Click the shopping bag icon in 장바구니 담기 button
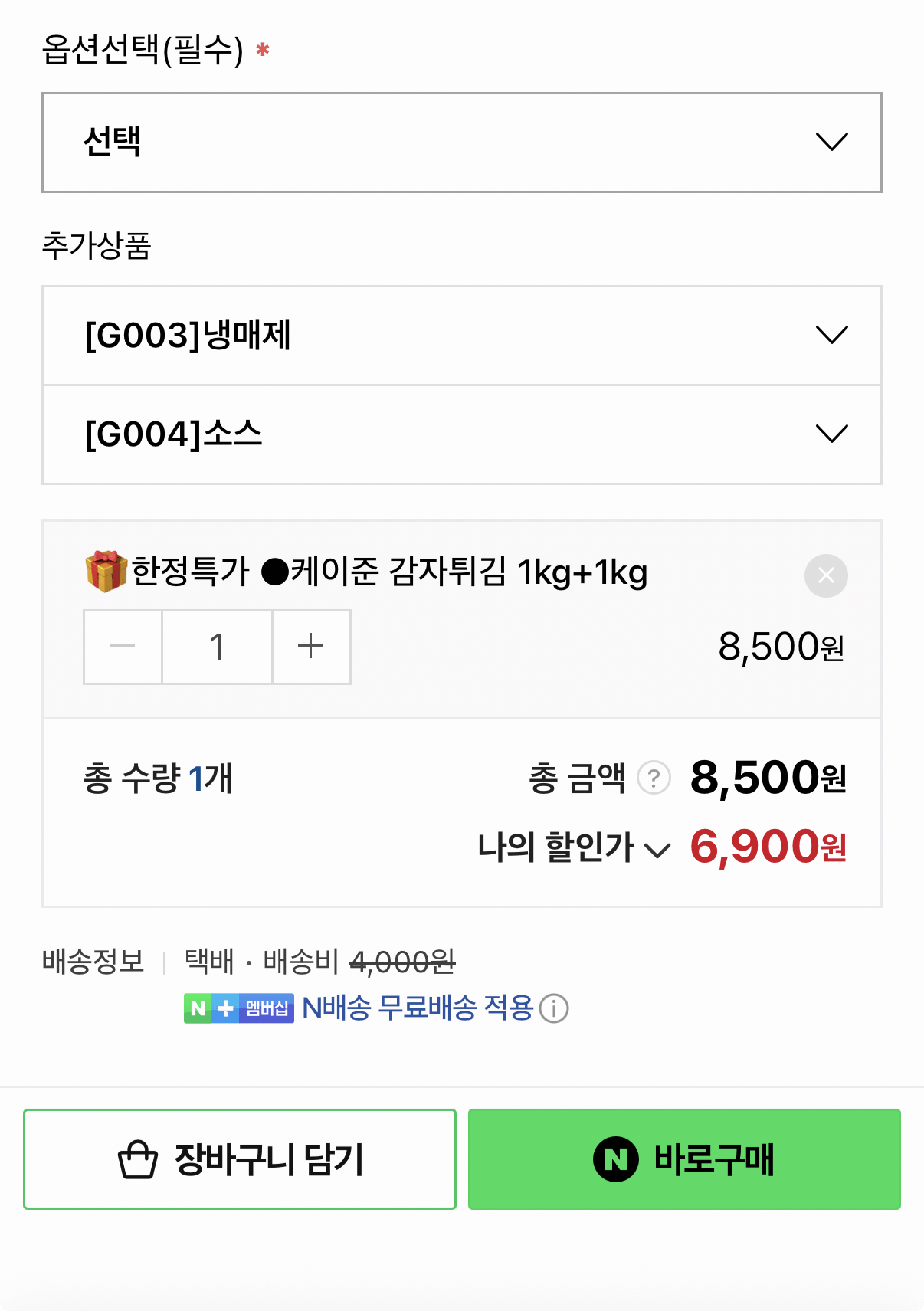Image resolution: width=924 pixels, height=1311 pixels. click(138, 1159)
